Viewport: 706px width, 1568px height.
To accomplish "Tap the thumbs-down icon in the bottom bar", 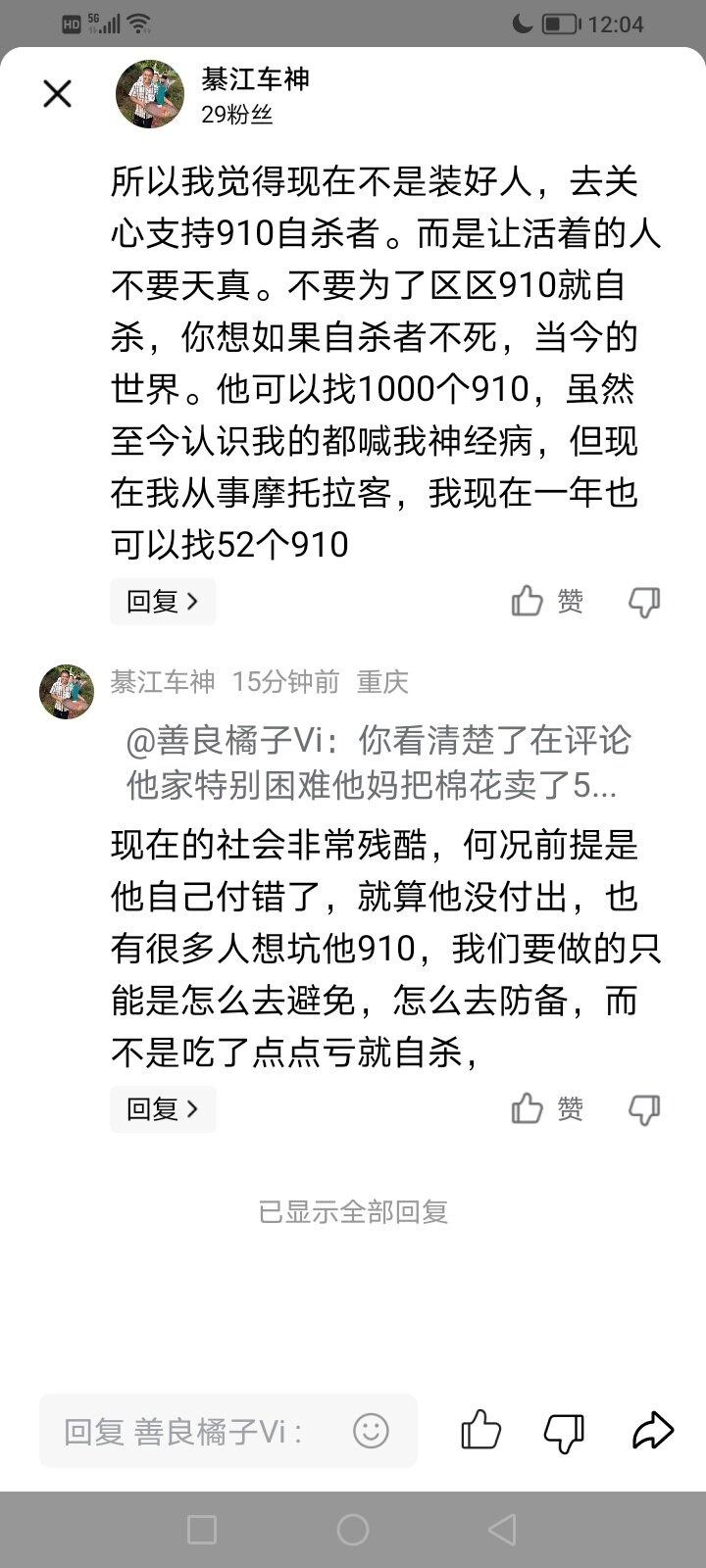I will point(564,1432).
